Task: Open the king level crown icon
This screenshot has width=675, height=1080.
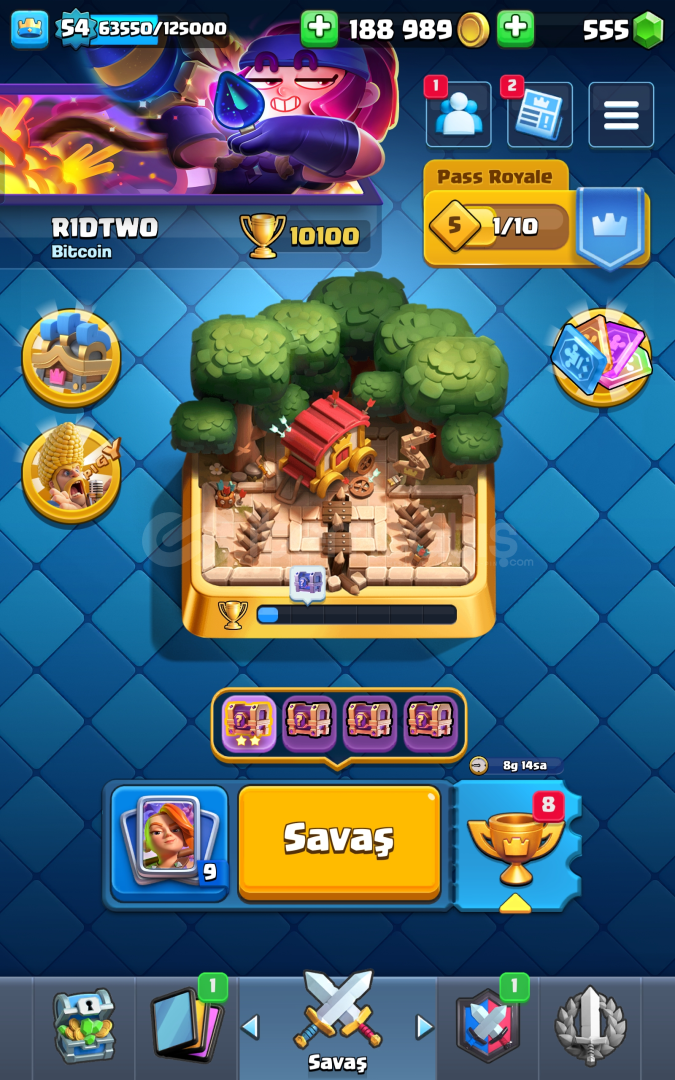Action: coord(29,29)
